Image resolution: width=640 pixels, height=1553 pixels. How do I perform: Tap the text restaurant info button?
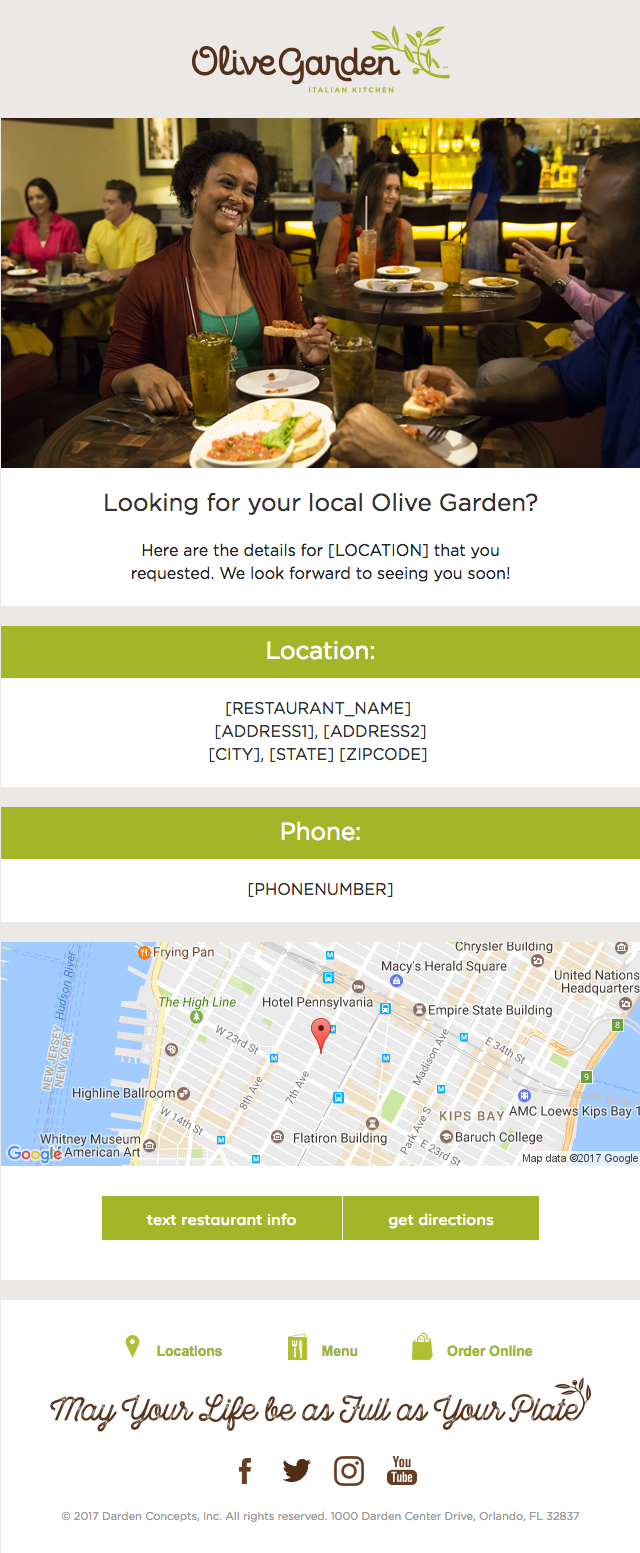[221, 1219]
